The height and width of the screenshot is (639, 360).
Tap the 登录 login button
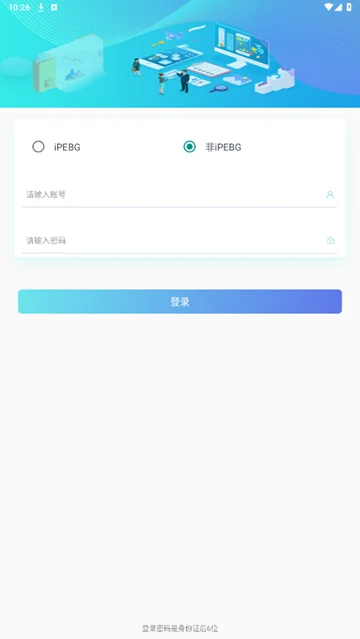180,302
